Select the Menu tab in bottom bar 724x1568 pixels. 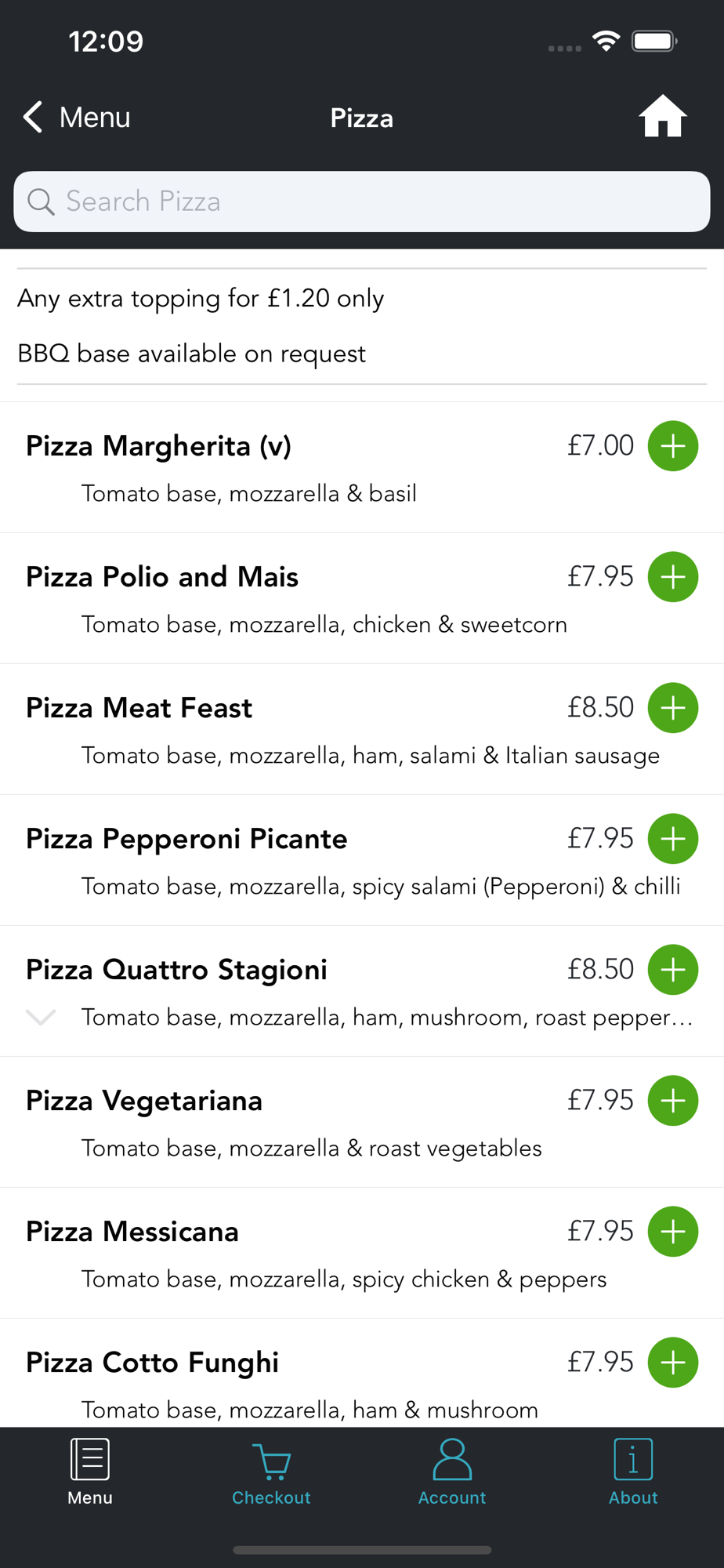click(x=90, y=1472)
